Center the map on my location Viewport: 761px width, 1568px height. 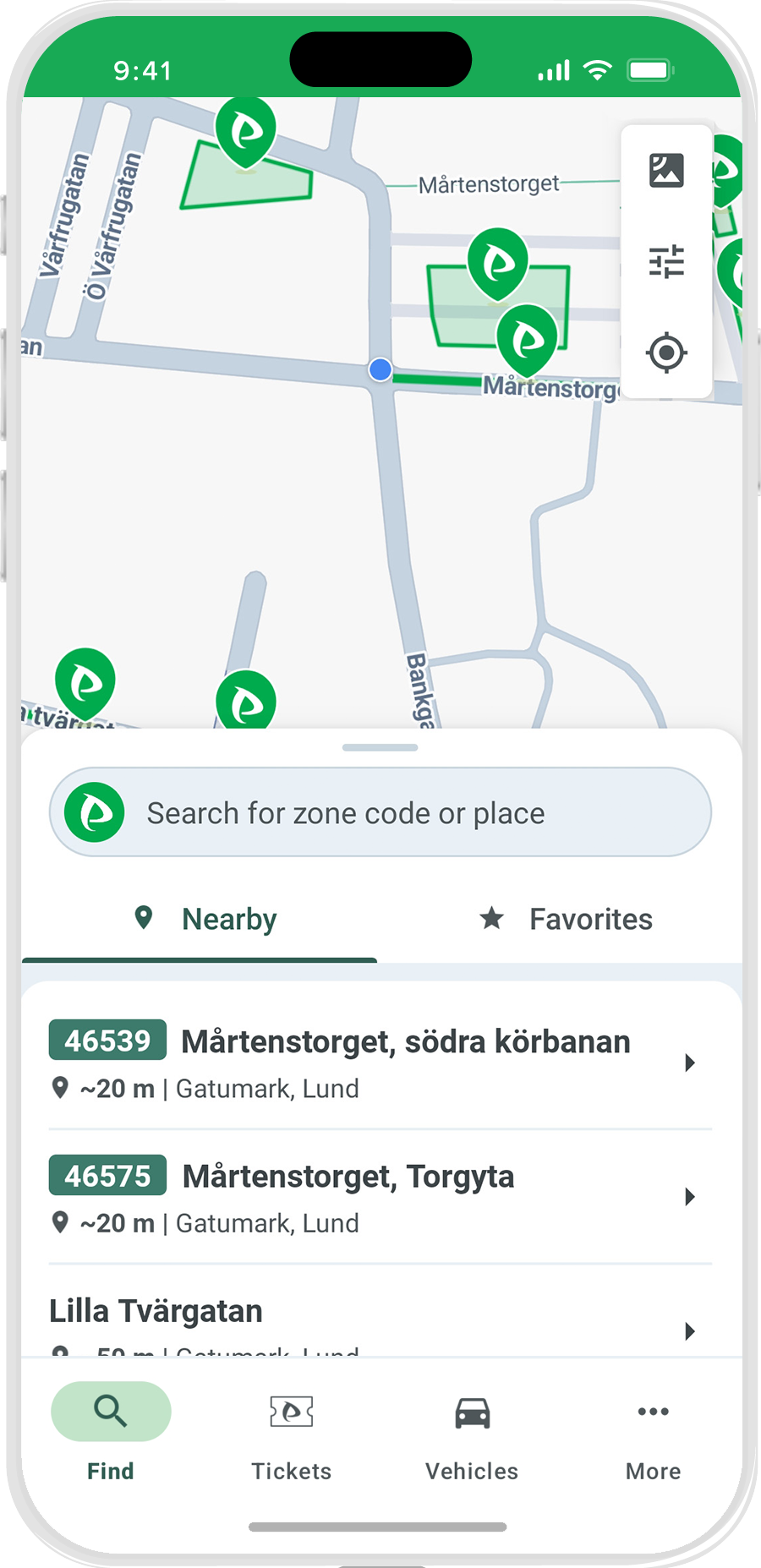pos(666,352)
